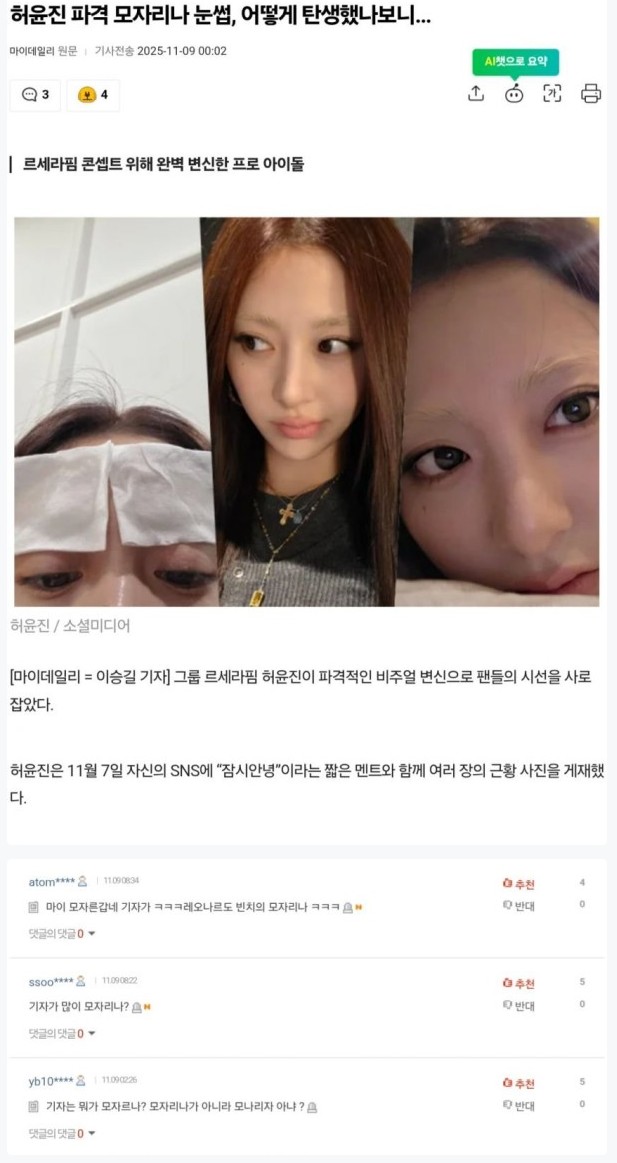The image size is (617, 1163).
Task: Open the article photo of 허윤진
Action: (x=307, y=411)
